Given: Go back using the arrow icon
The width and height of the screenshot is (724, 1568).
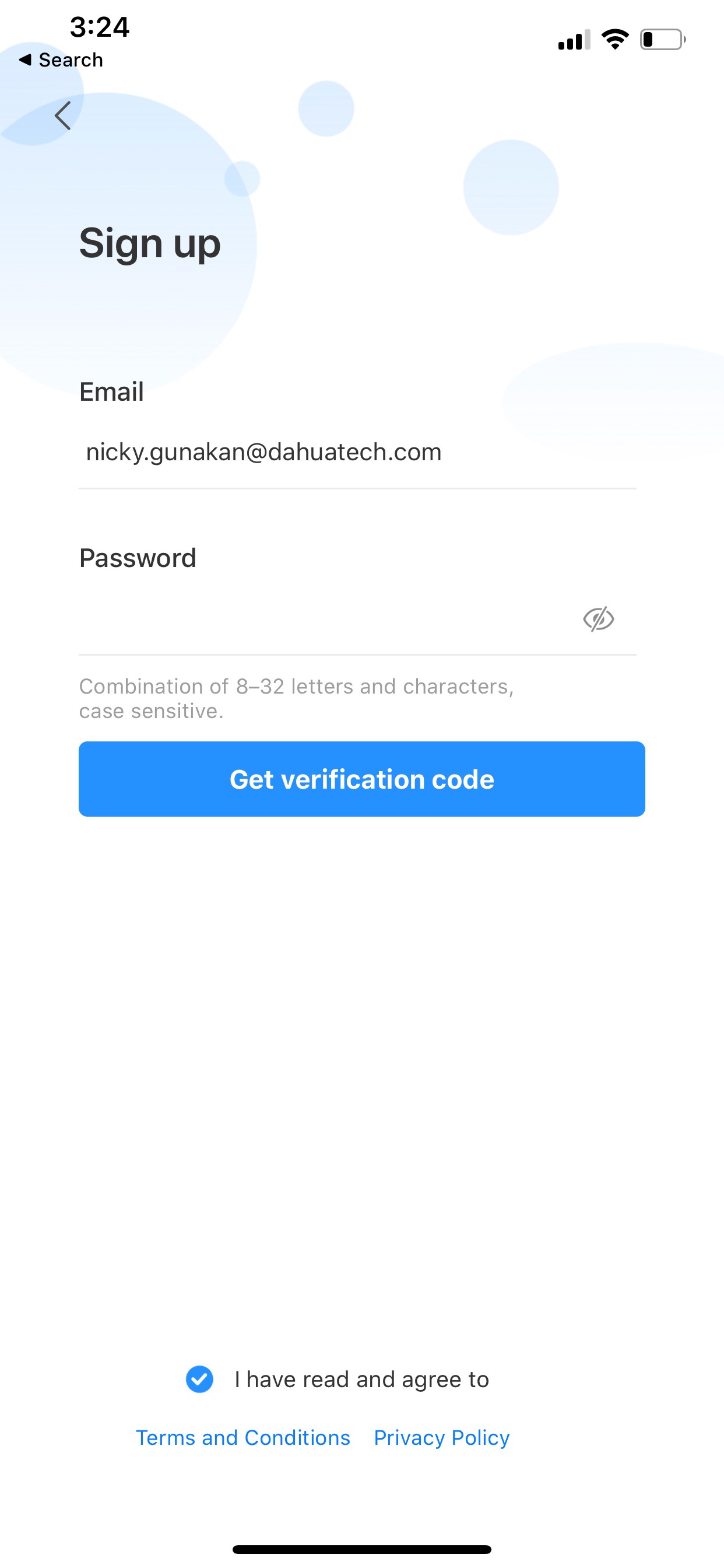Looking at the screenshot, I should (x=63, y=116).
